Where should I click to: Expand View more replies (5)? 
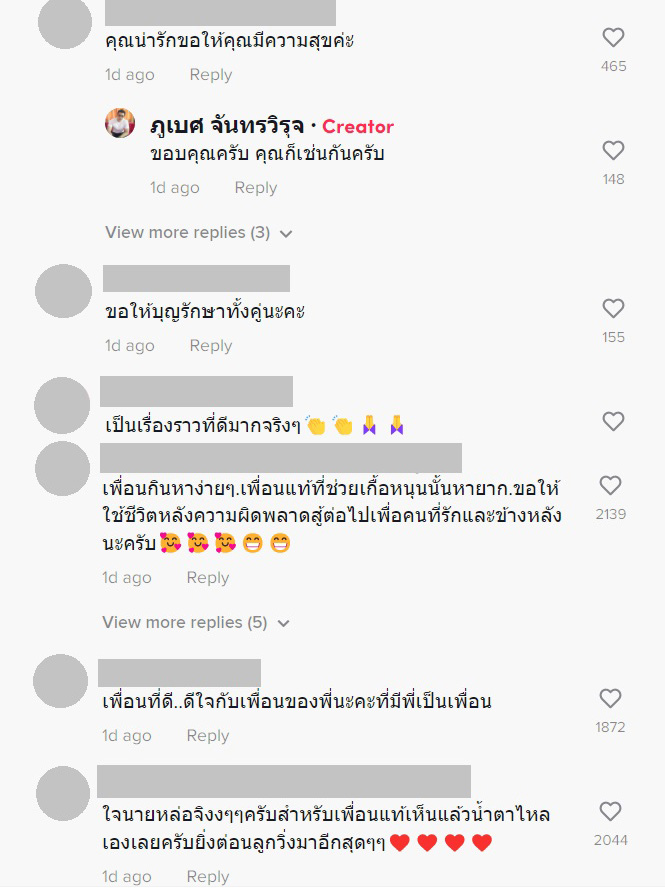(195, 623)
